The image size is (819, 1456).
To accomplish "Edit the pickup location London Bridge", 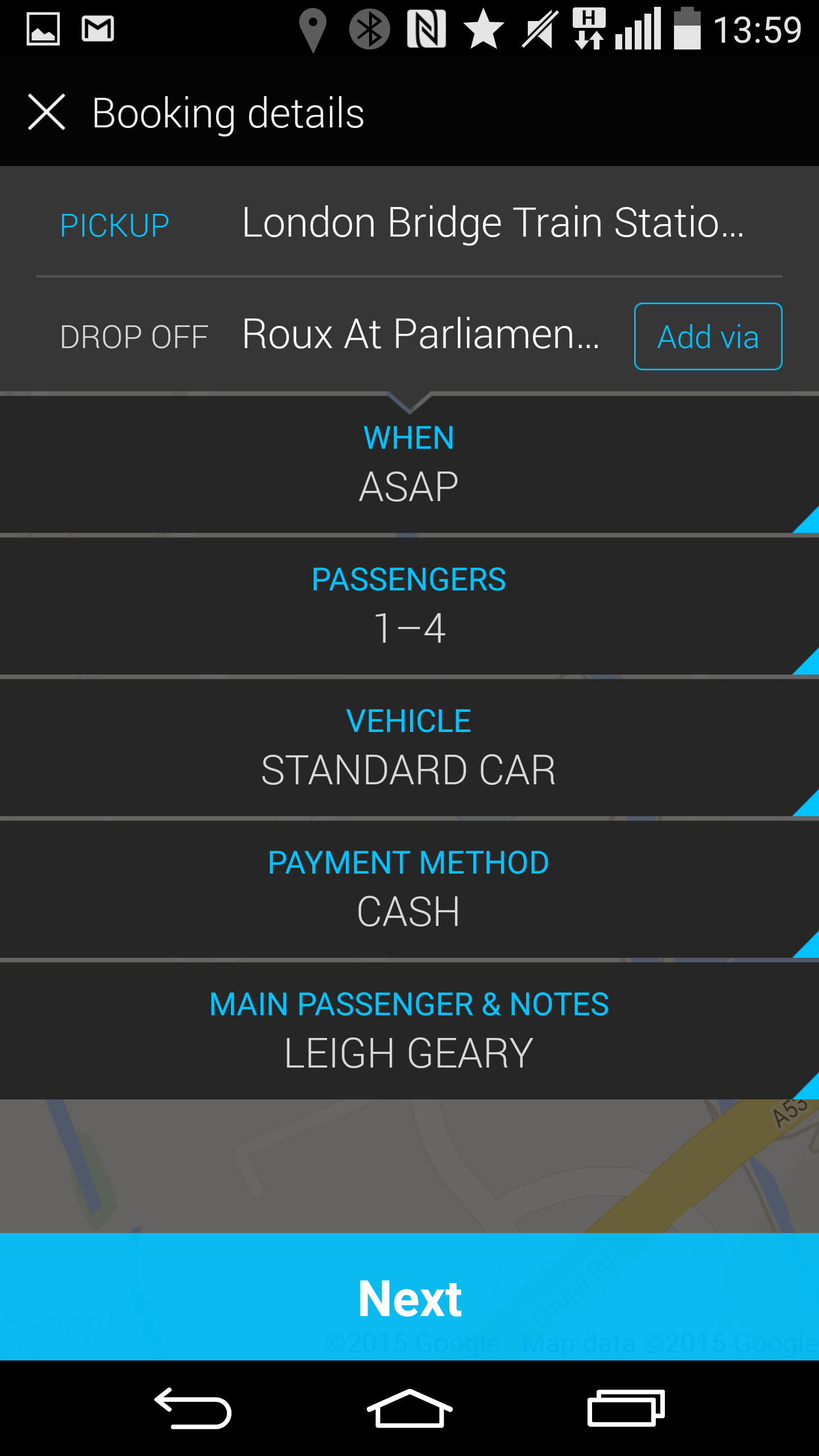I will point(409,222).
